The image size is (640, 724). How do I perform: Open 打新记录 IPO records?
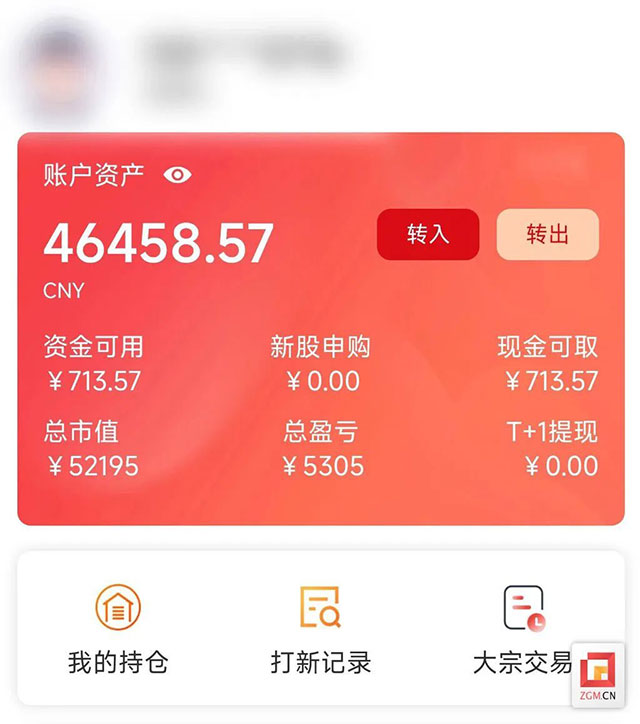coord(320,628)
